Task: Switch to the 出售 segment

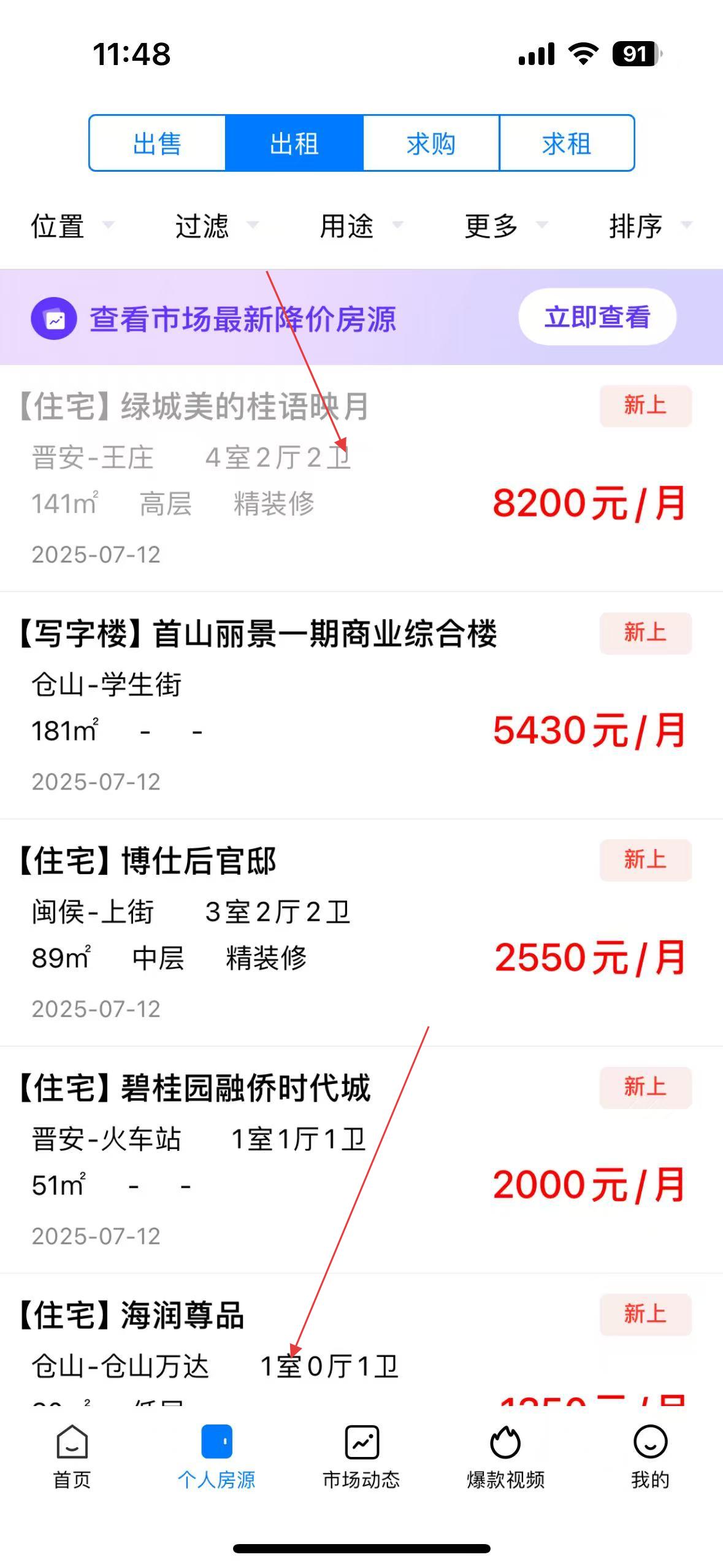Action: (158, 144)
